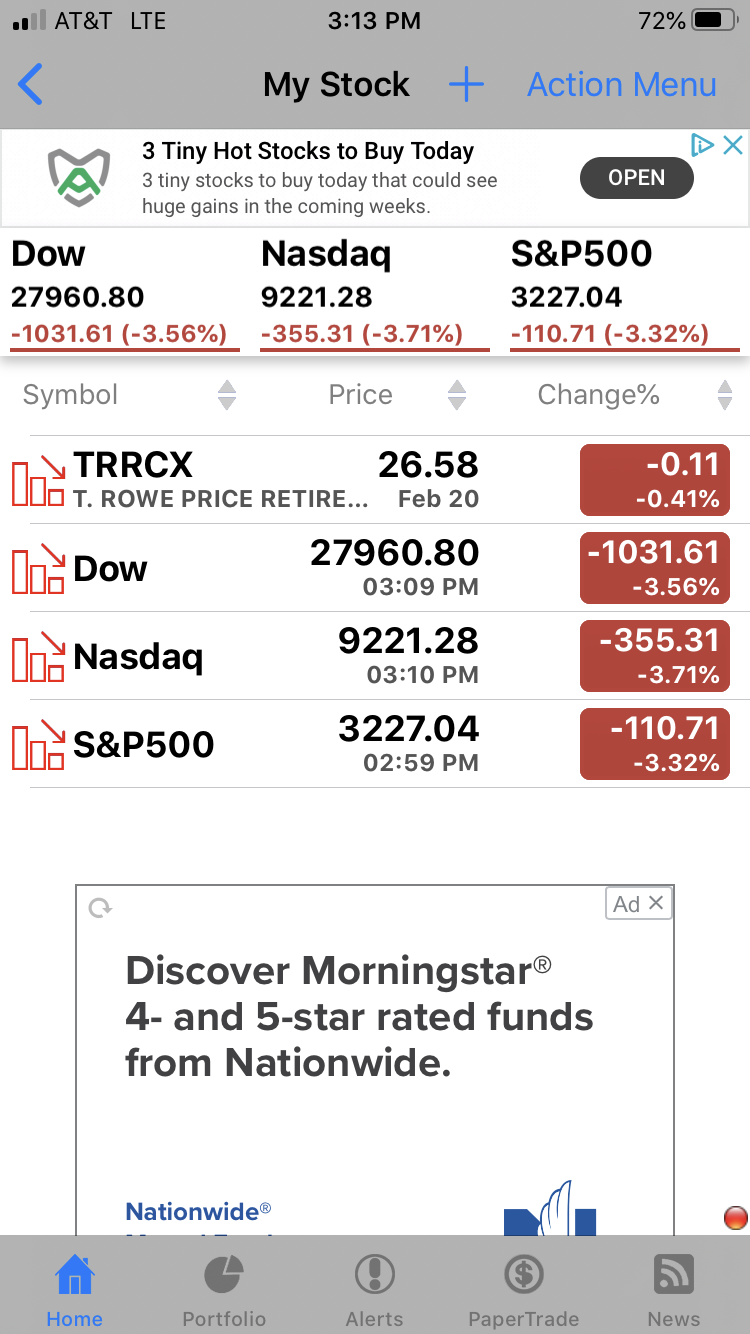Viewport: 750px width, 1334px height.
Task: Add a new stock with plus icon
Action: click(x=466, y=85)
